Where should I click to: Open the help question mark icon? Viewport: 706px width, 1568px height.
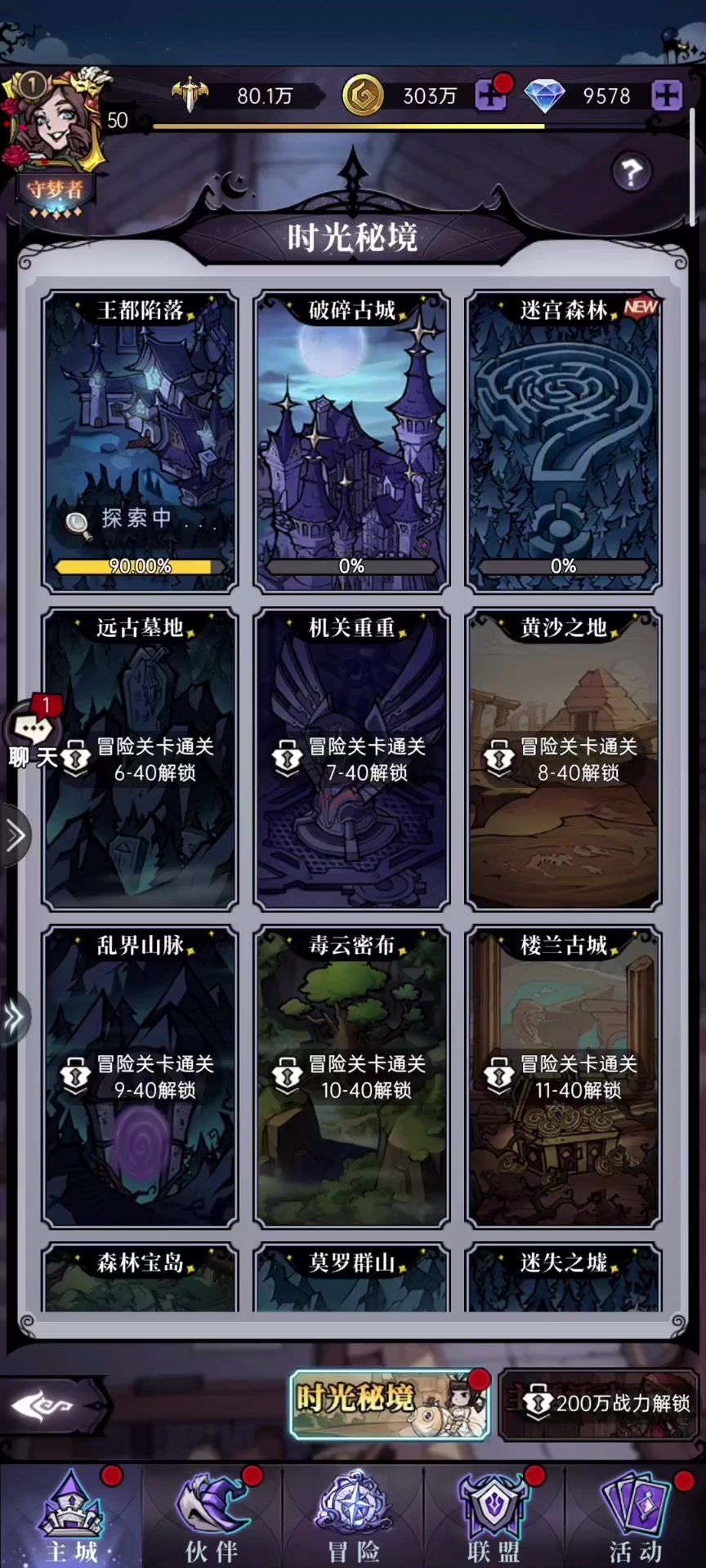[x=631, y=172]
